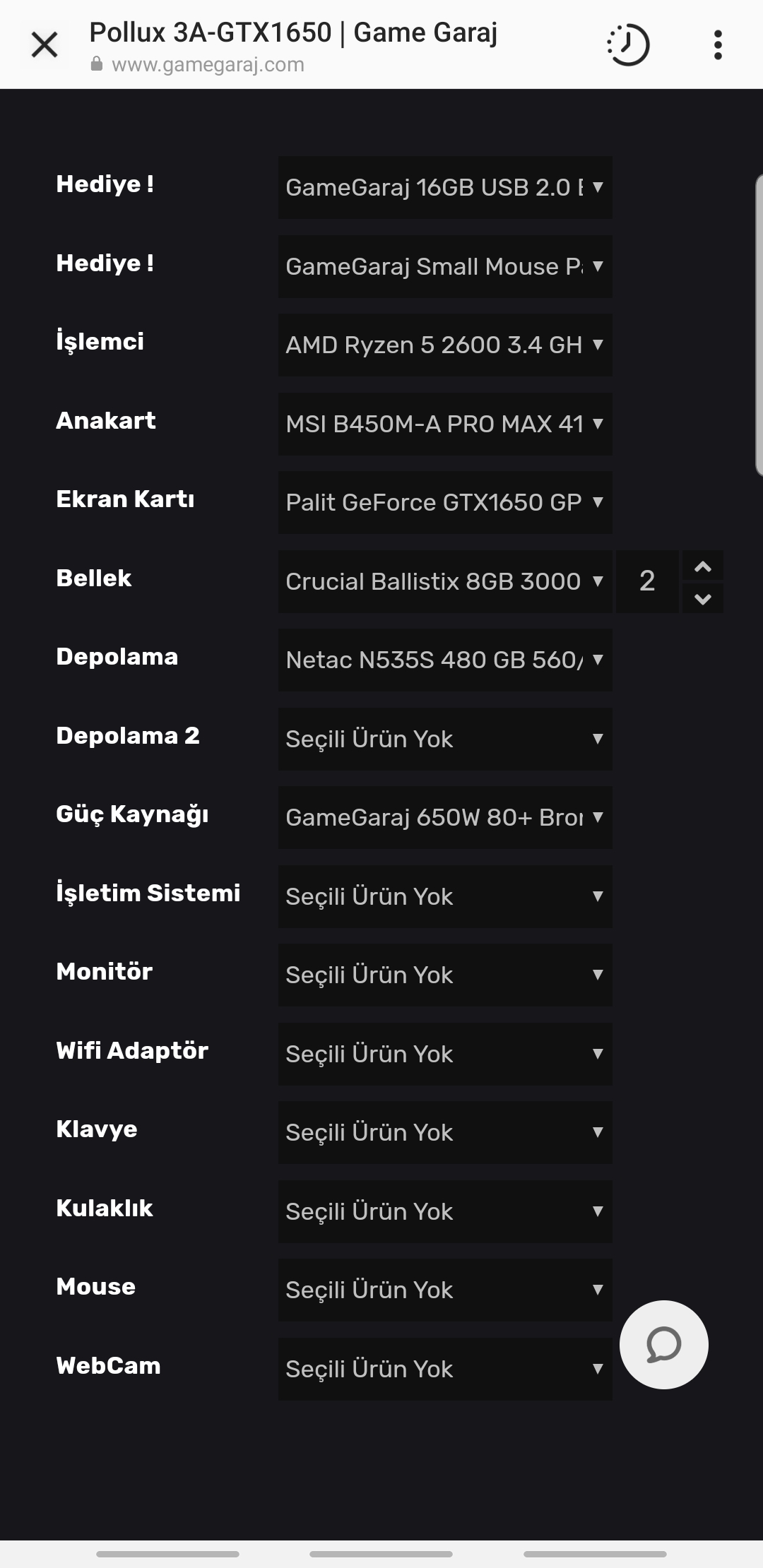The image size is (763, 1568).
Task: Expand the Kulaklık dropdown
Action: click(445, 1211)
